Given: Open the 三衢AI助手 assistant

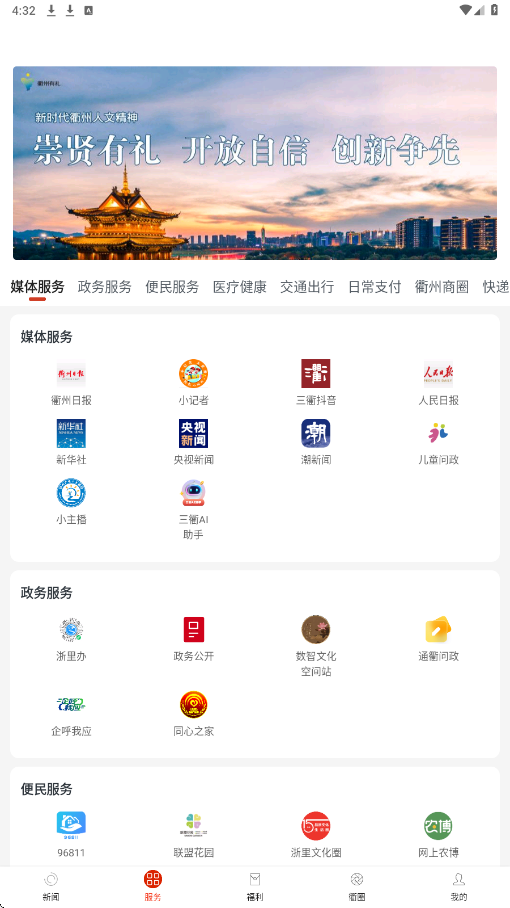Looking at the screenshot, I should pyautogui.click(x=193, y=510).
